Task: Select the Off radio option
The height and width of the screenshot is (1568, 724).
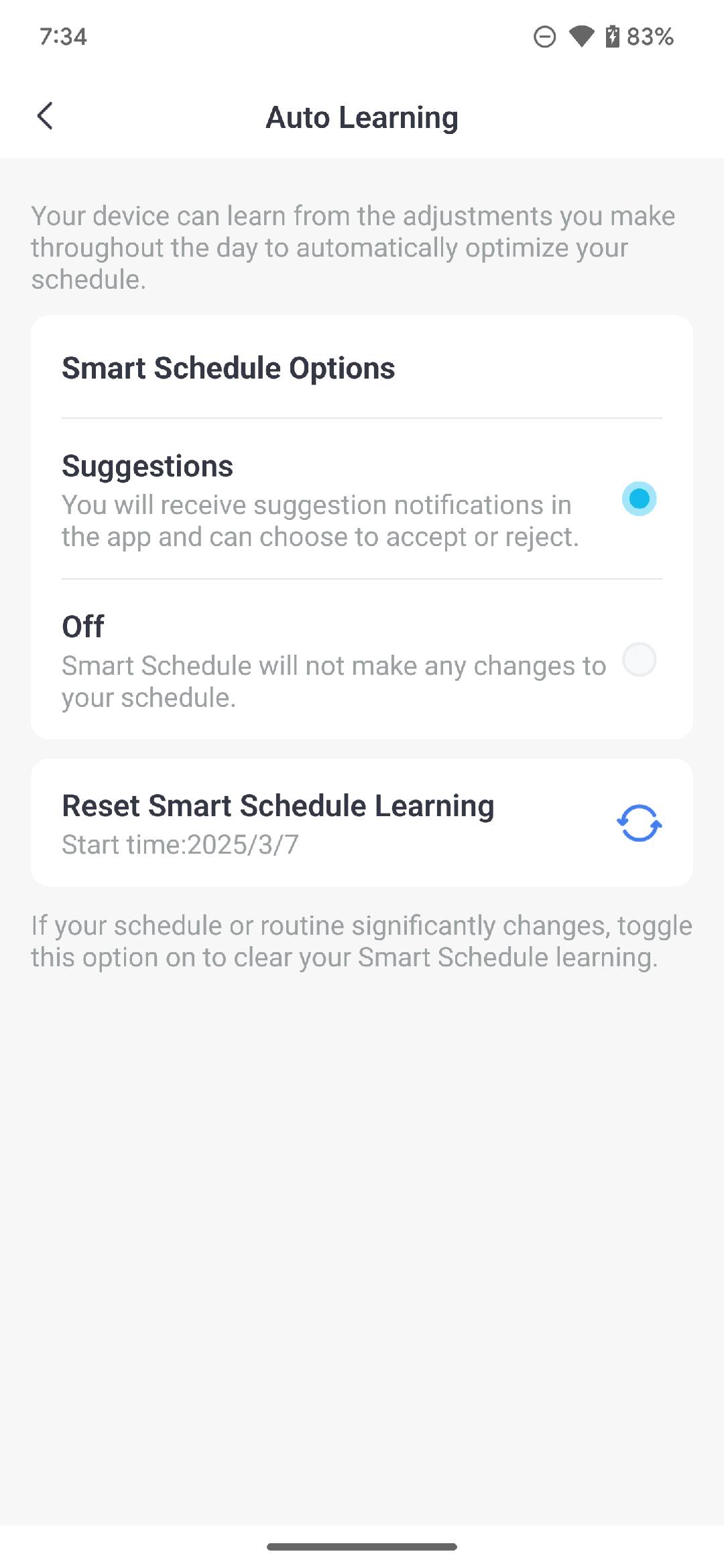Action: tap(639, 660)
